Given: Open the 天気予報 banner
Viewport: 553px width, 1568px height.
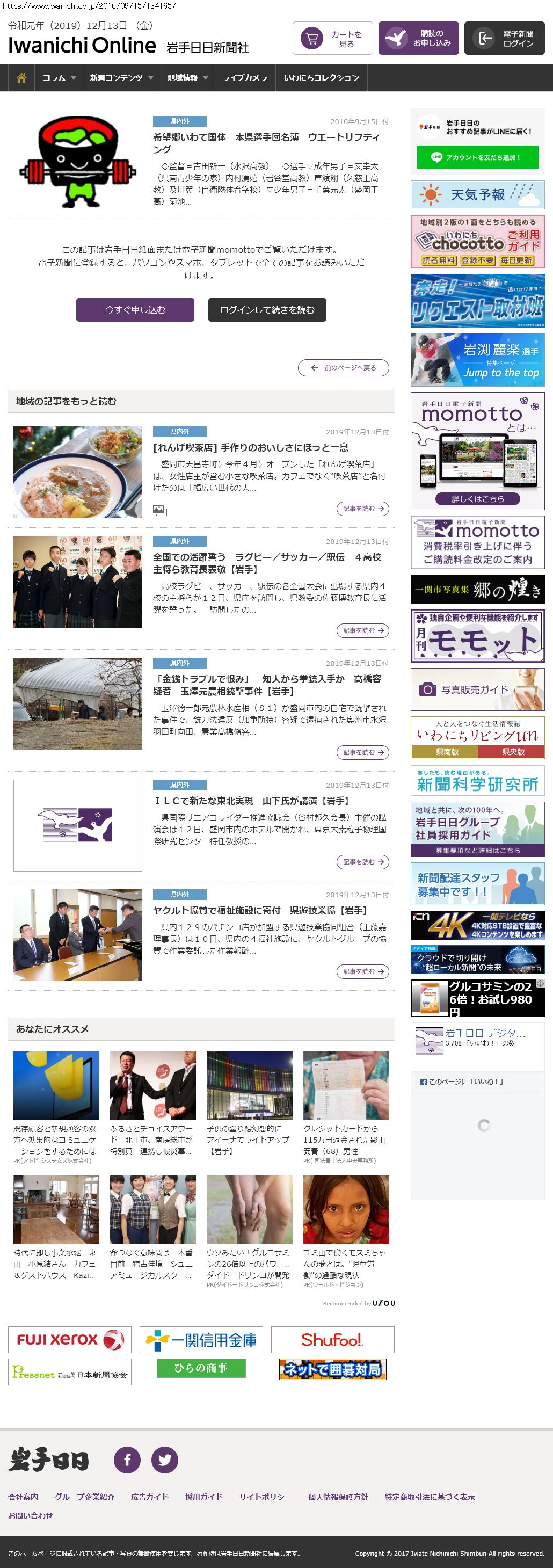Looking at the screenshot, I should pyautogui.click(x=477, y=195).
